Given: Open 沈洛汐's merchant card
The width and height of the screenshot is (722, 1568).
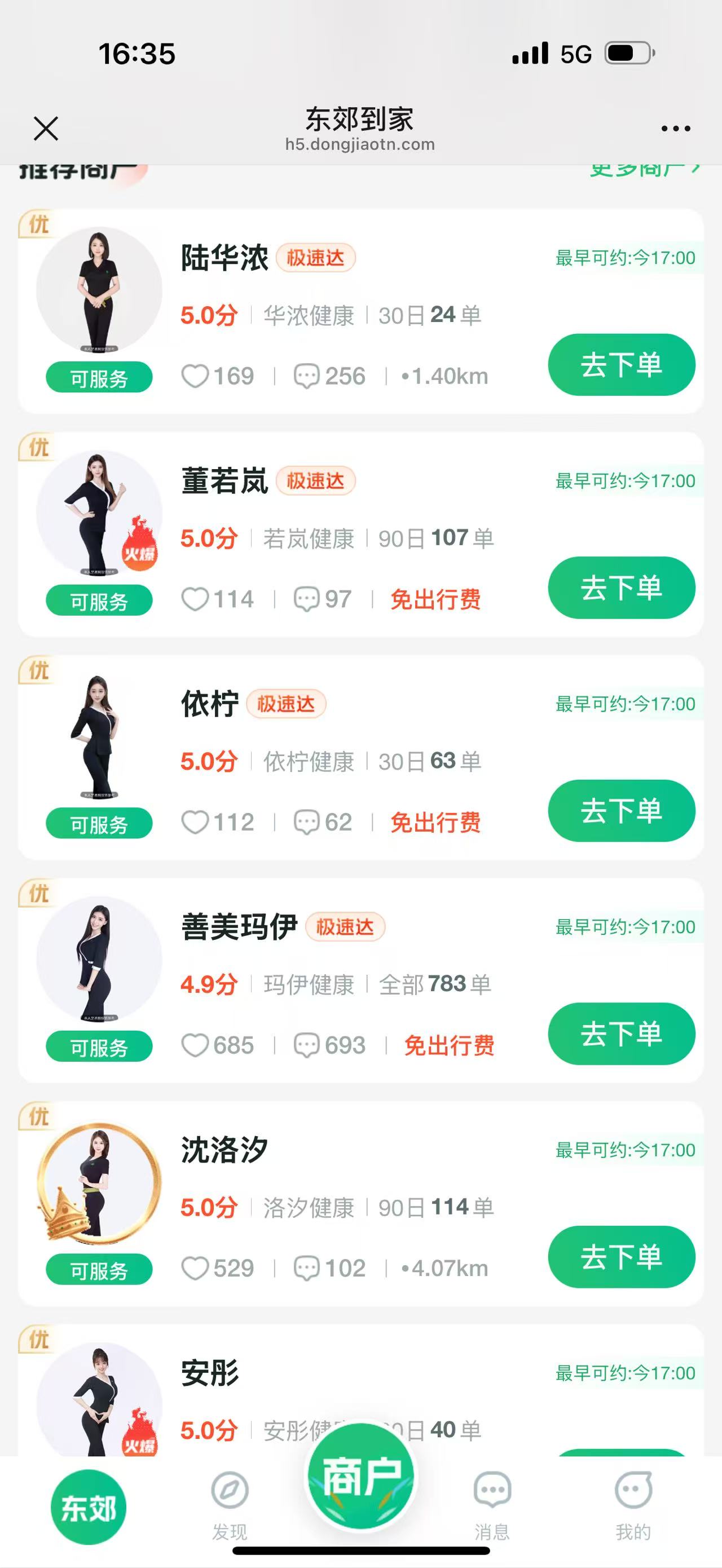Looking at the screenshot, I should [224, 1150].
